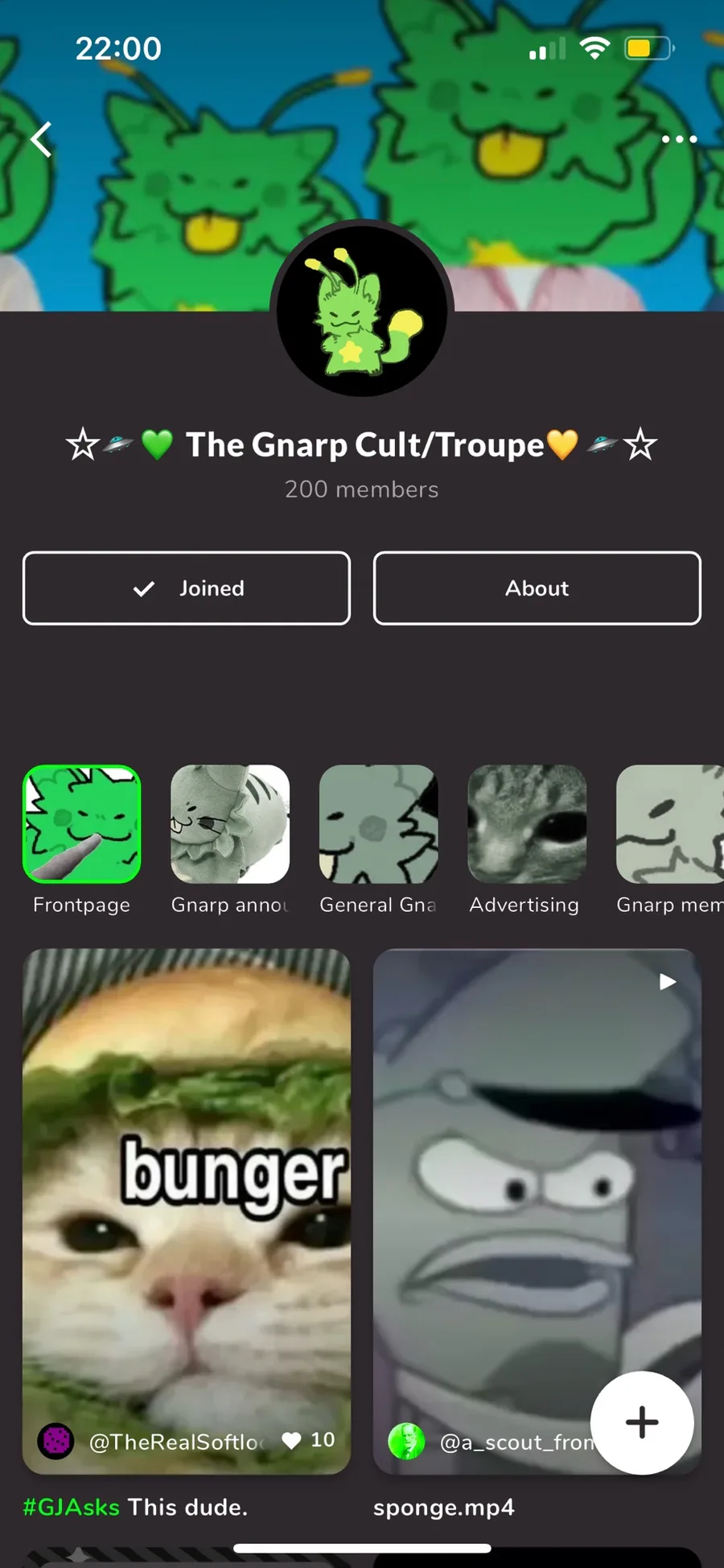
Task: Open the About section
Action: click(537, 588)
